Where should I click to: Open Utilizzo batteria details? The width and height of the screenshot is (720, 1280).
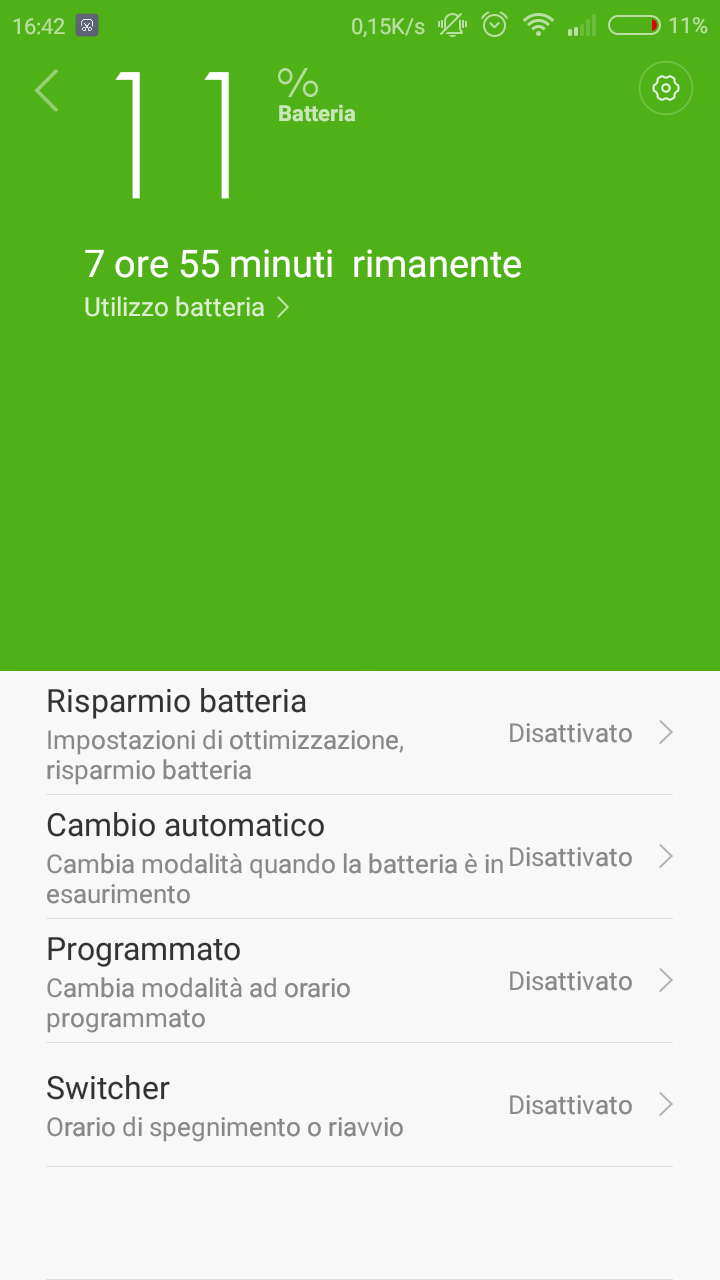pyautogui.click(x=187, y=307)
